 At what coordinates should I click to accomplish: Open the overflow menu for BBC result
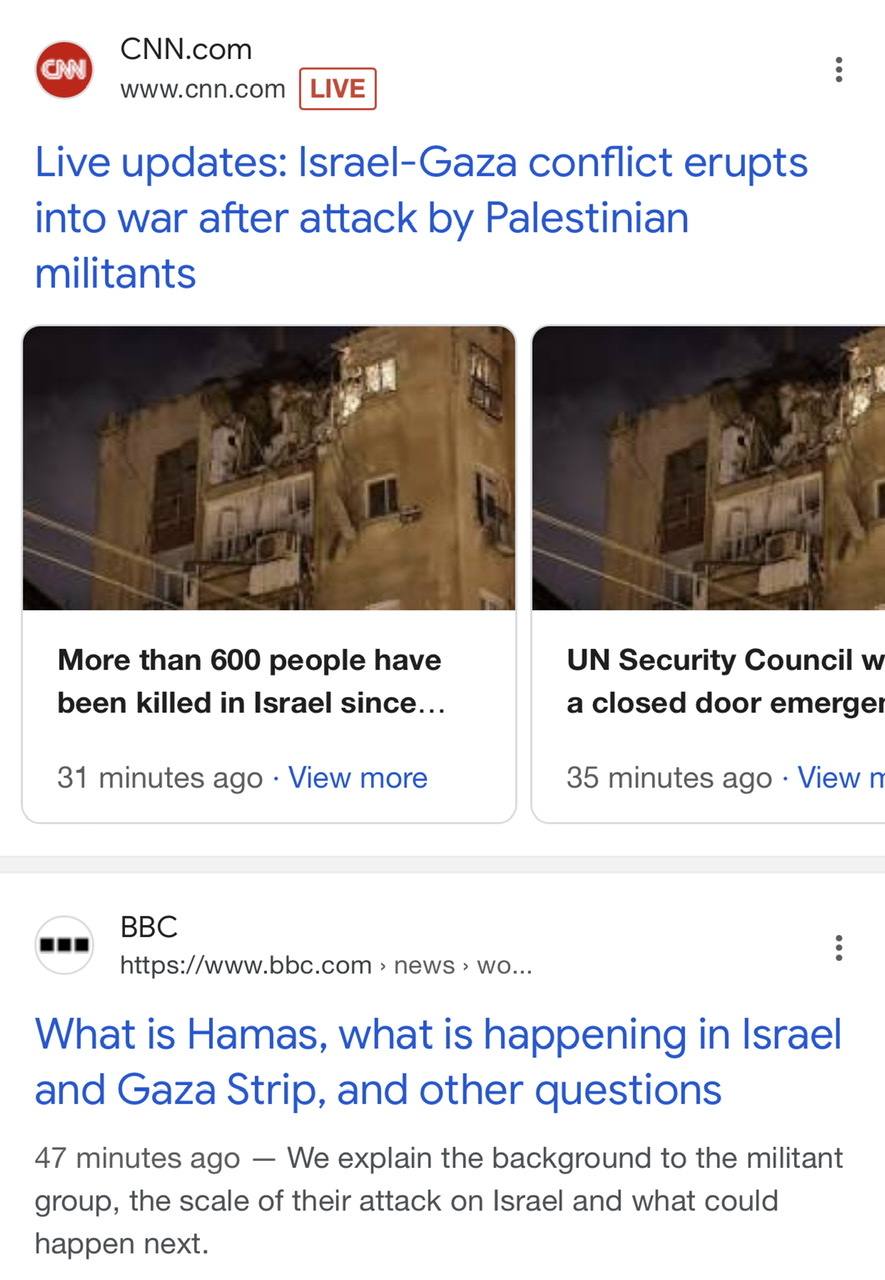pos(838,947)
